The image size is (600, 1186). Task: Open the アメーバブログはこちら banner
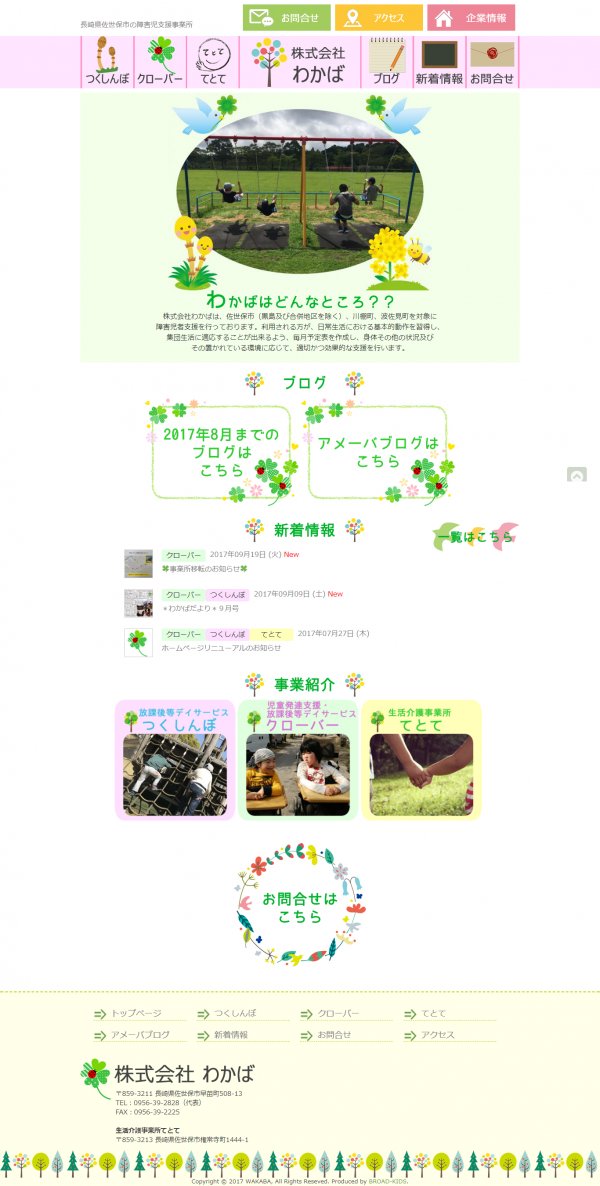pos(377,452)
